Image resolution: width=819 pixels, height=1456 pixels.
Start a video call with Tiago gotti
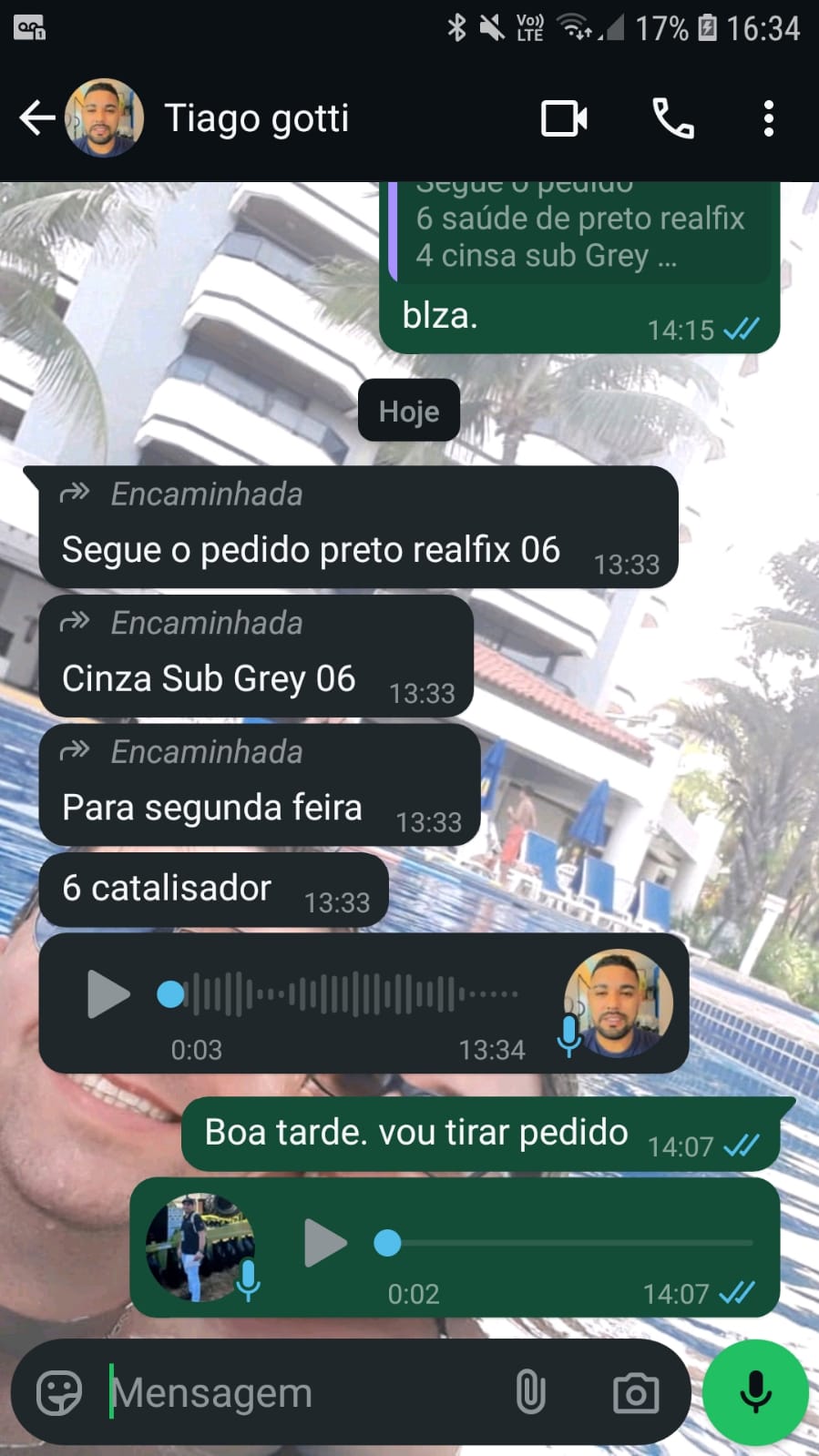coord(564,118)
